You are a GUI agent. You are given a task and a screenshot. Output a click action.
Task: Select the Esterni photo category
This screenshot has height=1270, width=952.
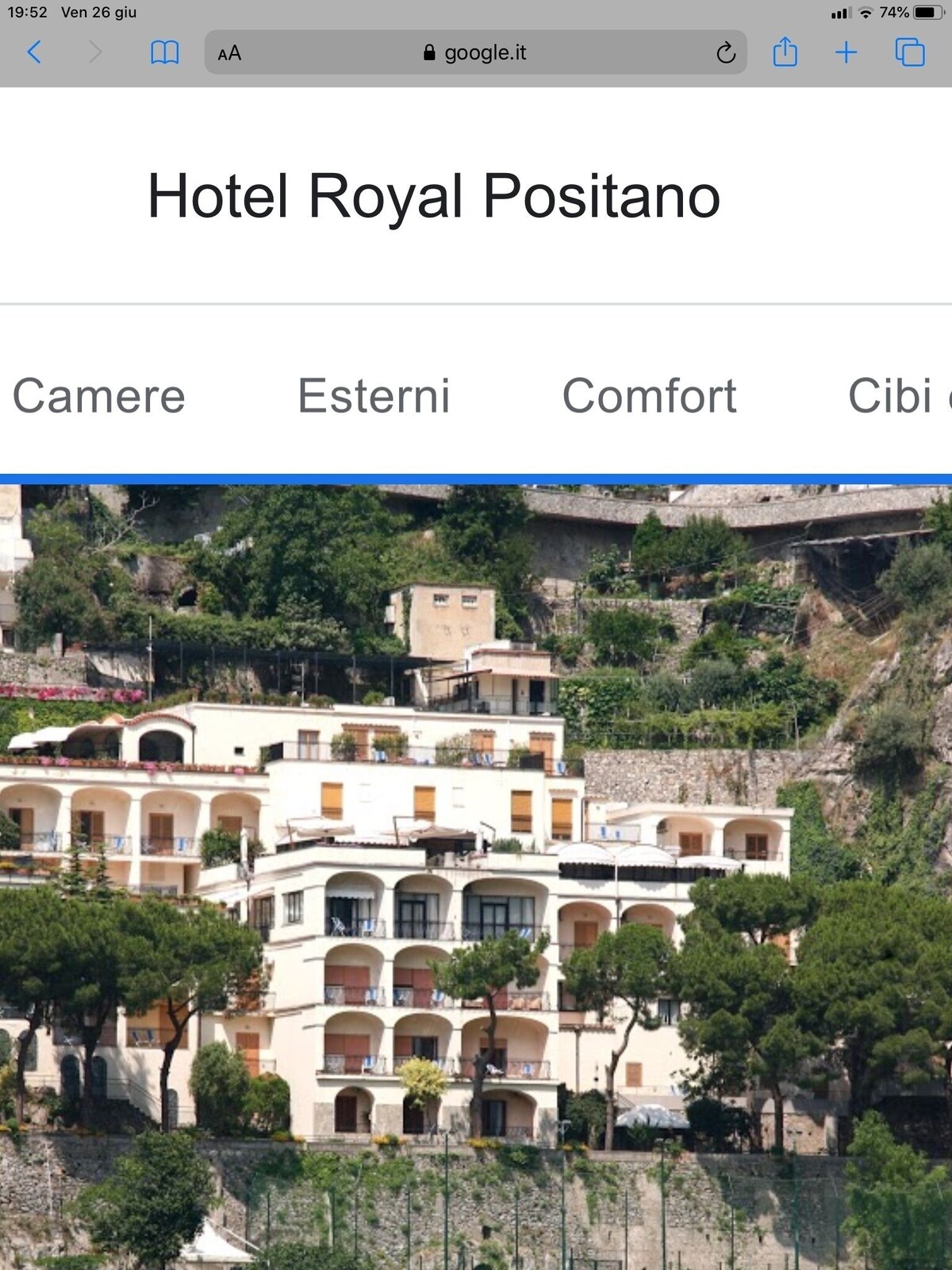(374, 395)
